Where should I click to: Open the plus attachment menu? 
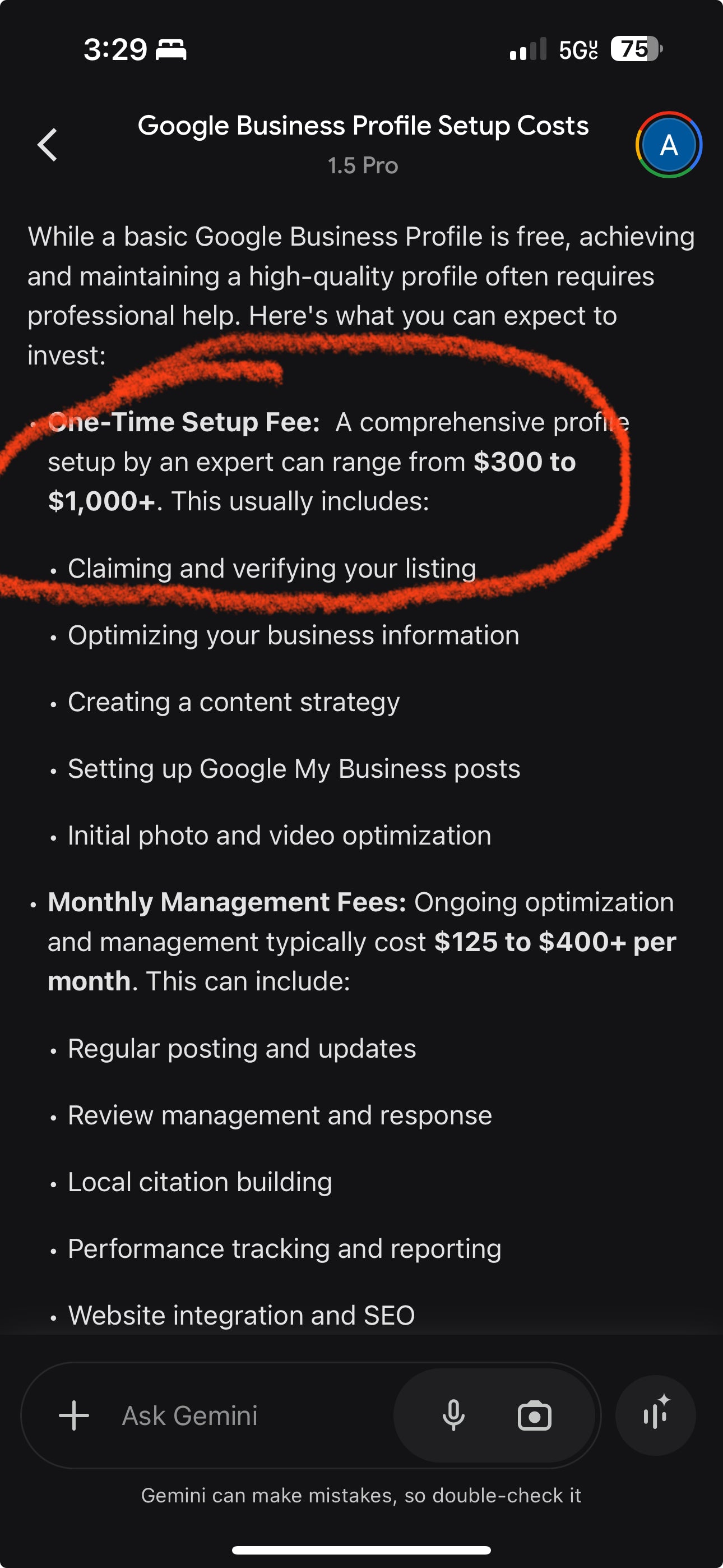(x=74, y=1416)
